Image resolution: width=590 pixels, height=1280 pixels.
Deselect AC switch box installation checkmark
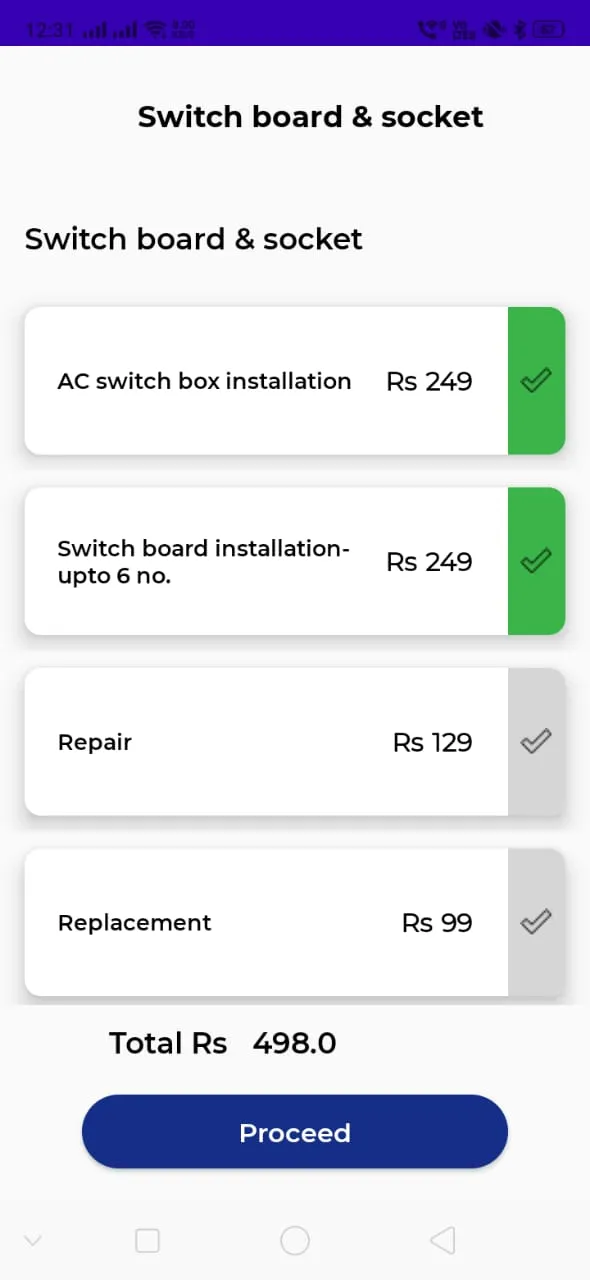pos(536,381)
